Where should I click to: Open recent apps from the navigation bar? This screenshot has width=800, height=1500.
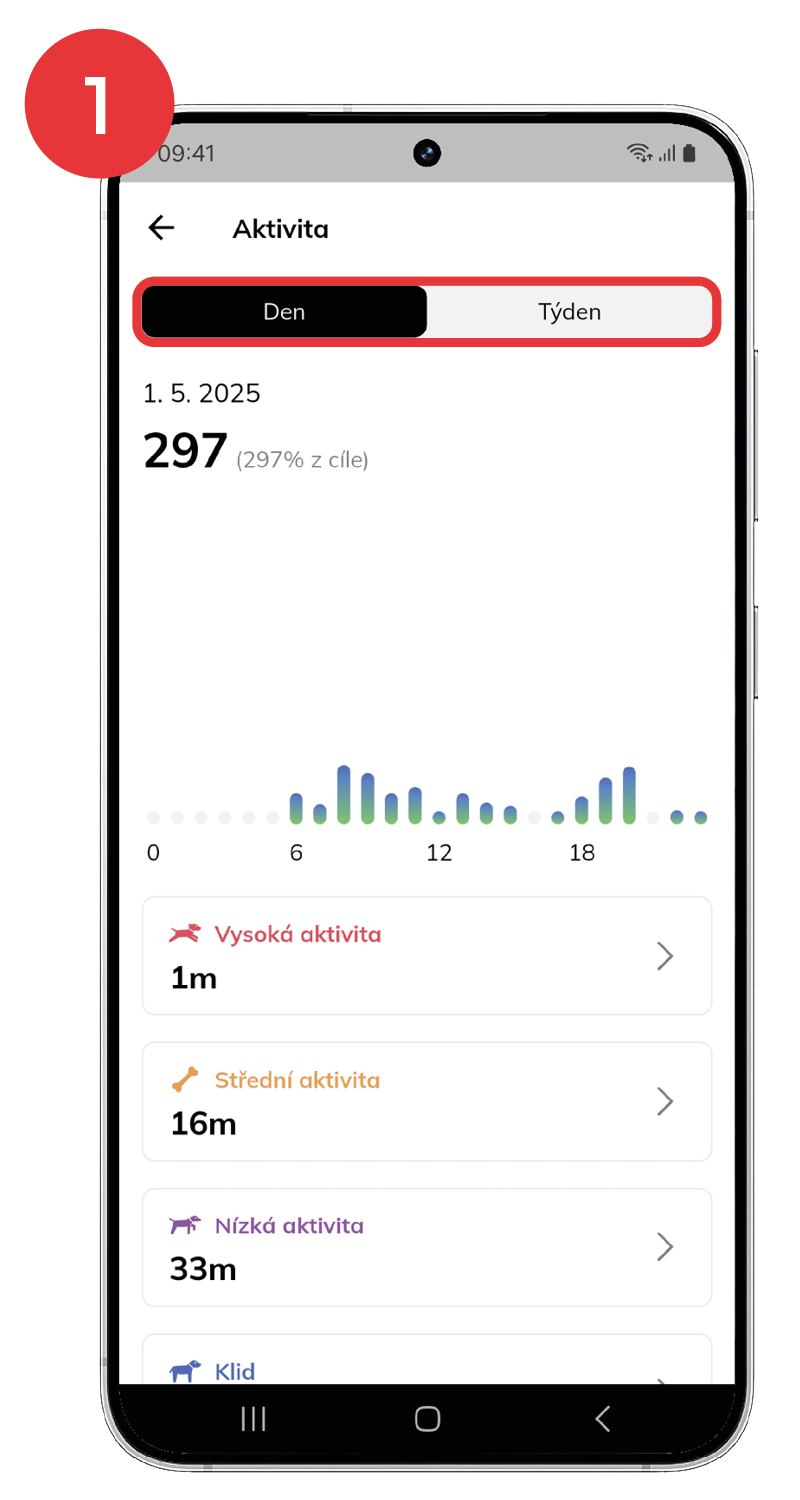click(x=254, y=1418)
